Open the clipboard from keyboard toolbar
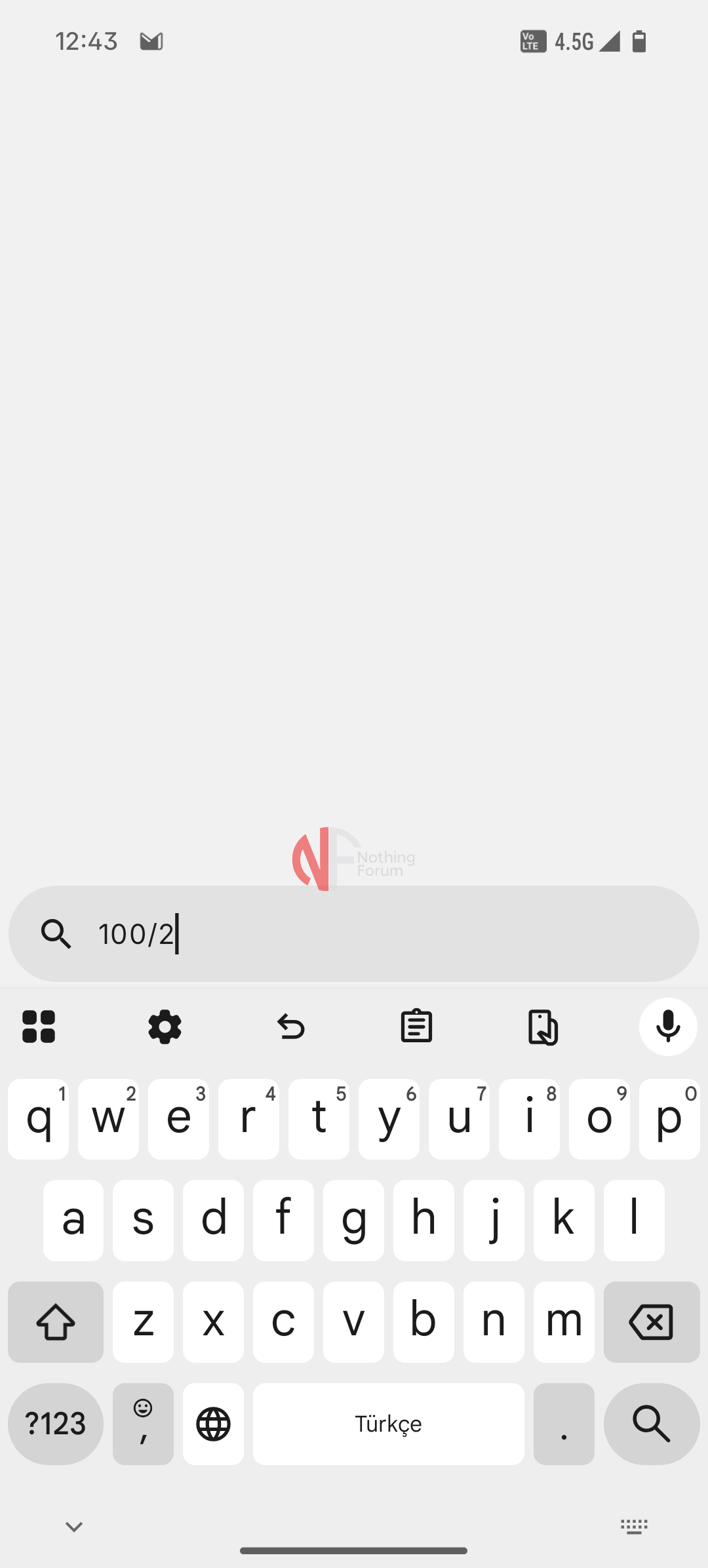 coord(416,1027)
